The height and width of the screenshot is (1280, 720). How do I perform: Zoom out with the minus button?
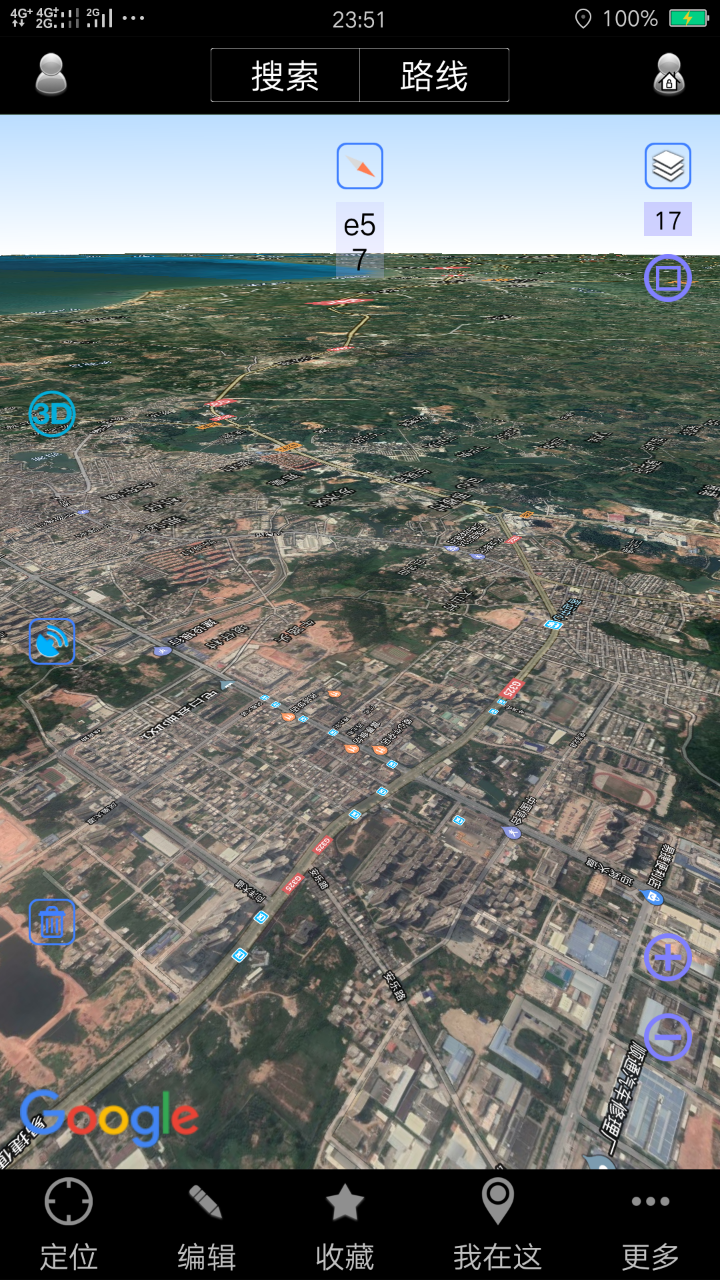(667, 1037)
